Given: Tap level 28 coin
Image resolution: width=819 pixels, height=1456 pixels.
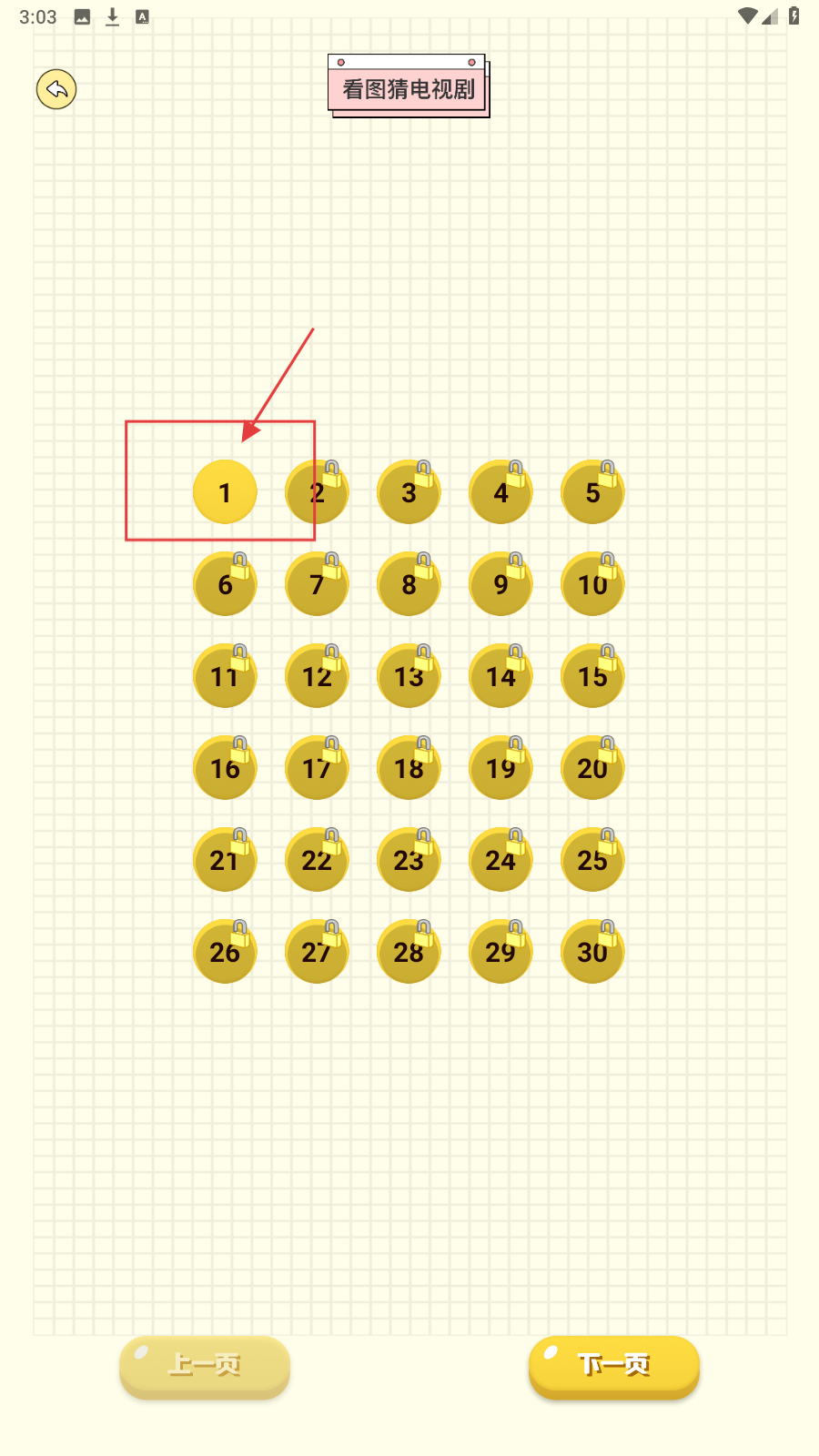Looking at the screenshot, I should tap(409, 952).
